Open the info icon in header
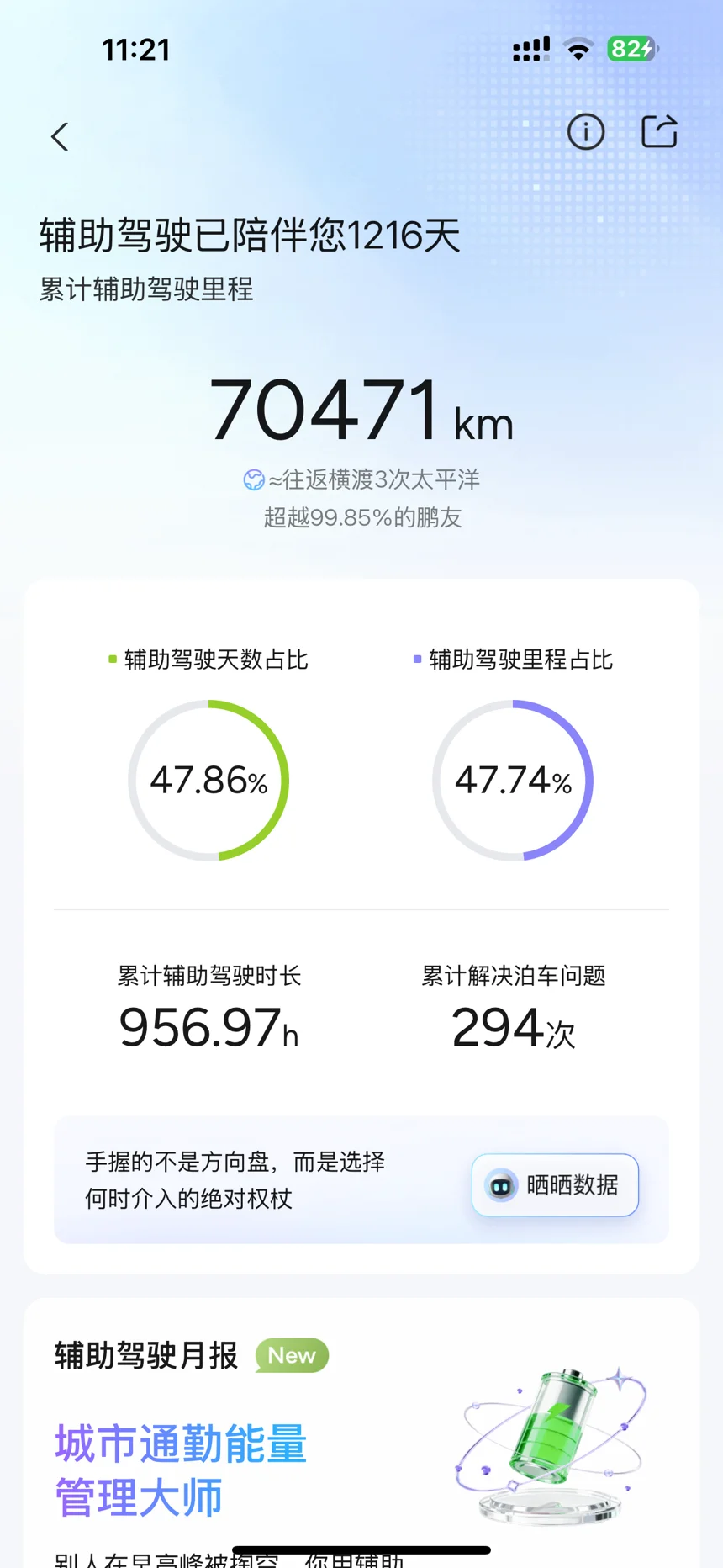Image resolution: width=723 pixels, height=1568 pixels. click(x=585, y=132)
